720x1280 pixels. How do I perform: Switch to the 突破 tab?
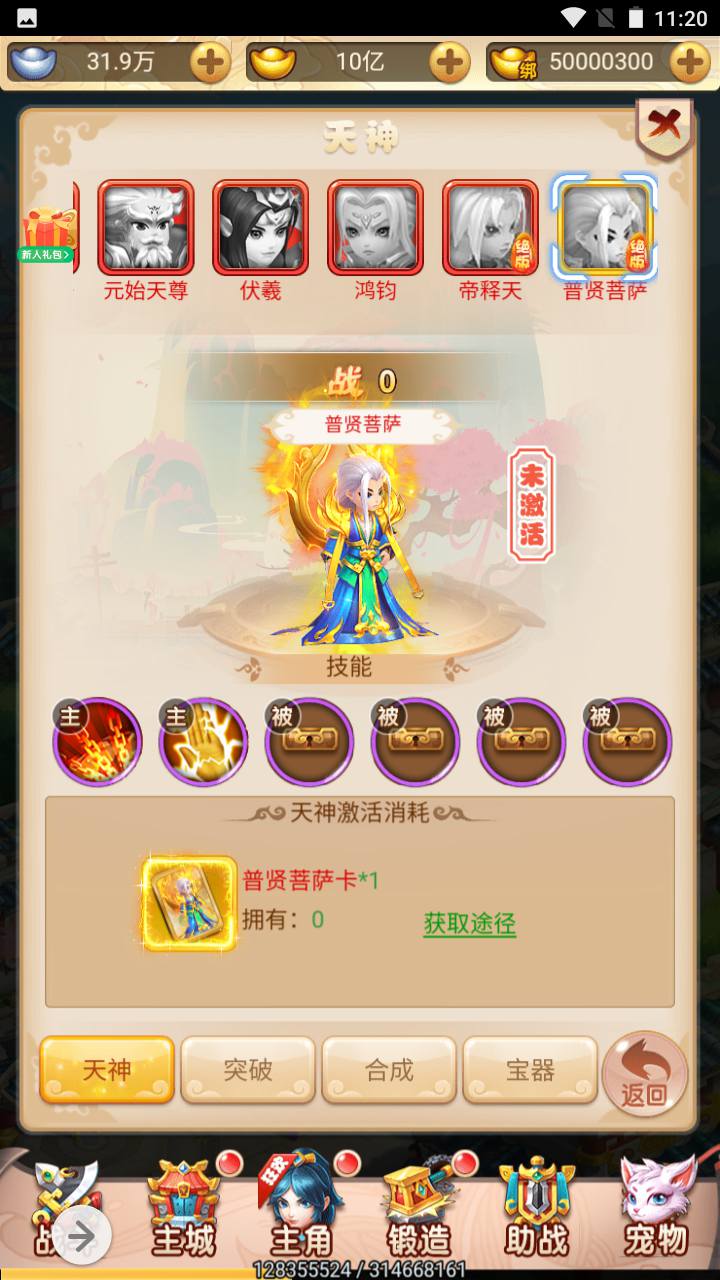click(x=248, y=1070)
